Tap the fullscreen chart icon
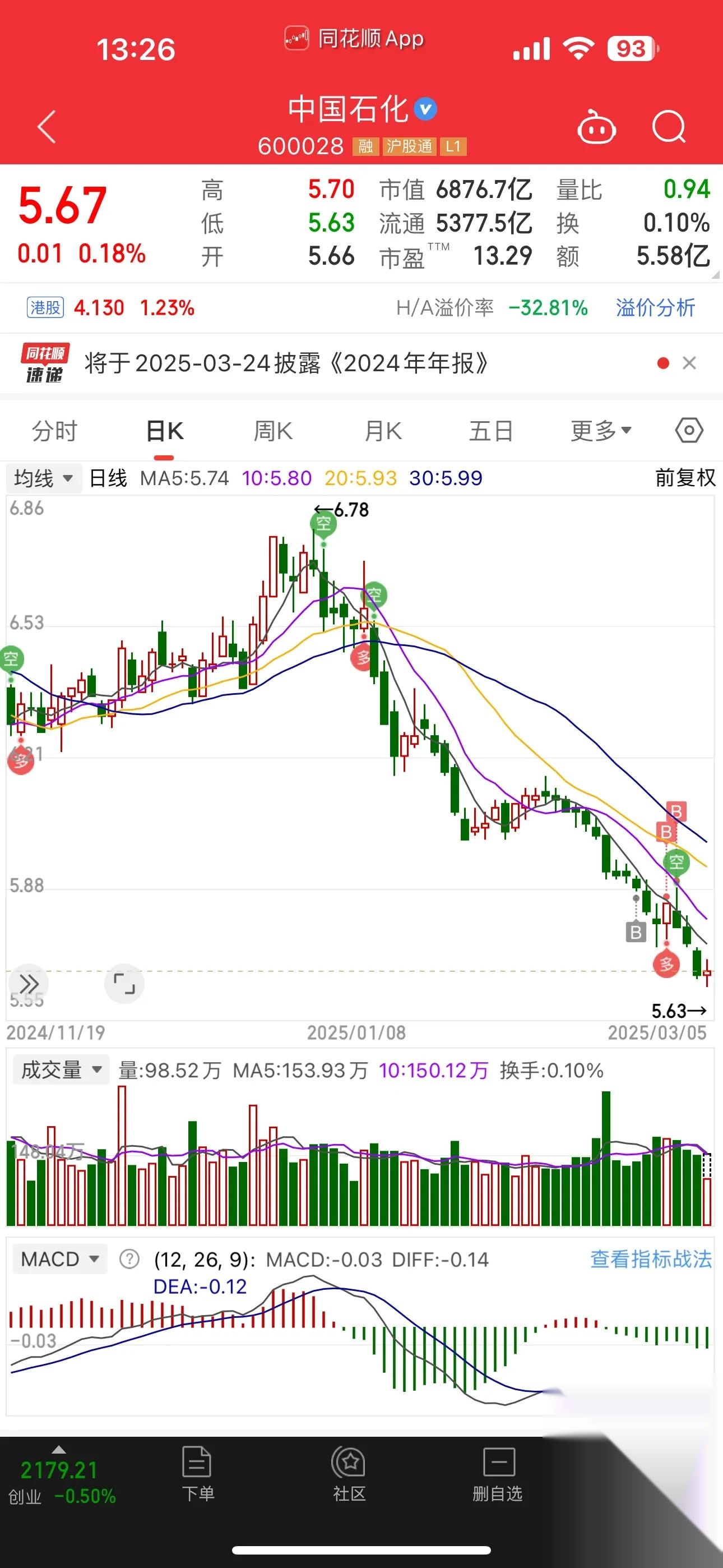The width and height of the screenshot is (723, 1568). (124, 983)
